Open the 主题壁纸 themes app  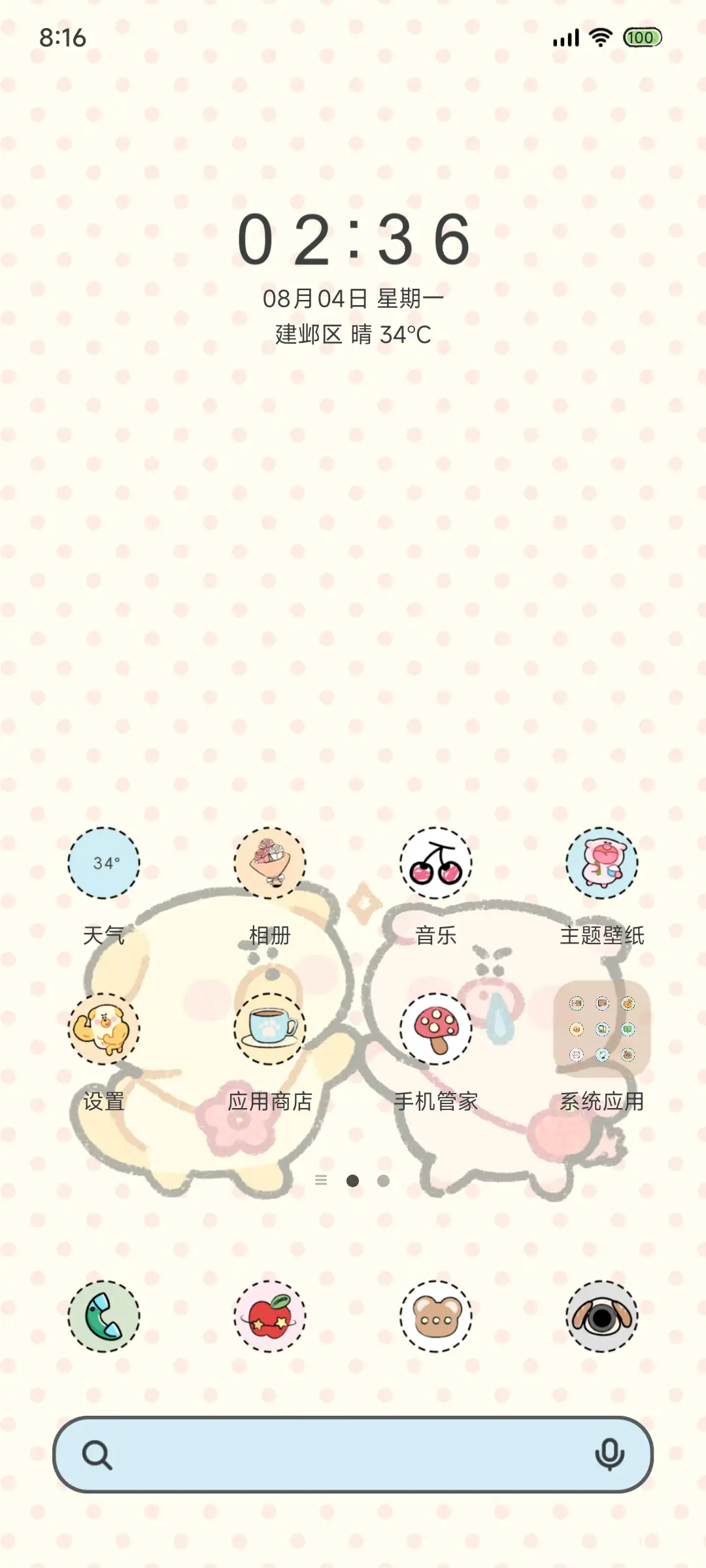pyautogui.click(x=602, y=861)
